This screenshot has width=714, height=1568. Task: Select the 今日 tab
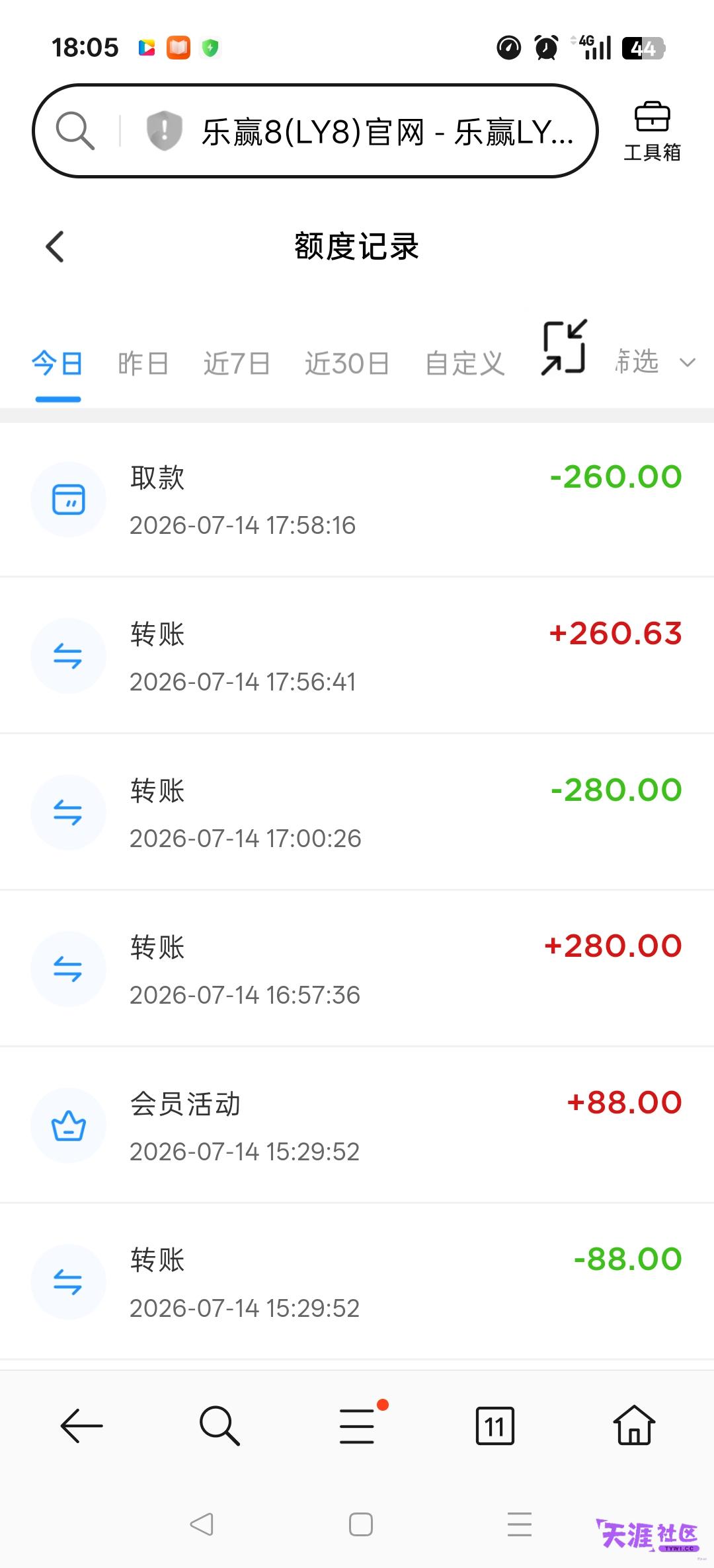58,363
